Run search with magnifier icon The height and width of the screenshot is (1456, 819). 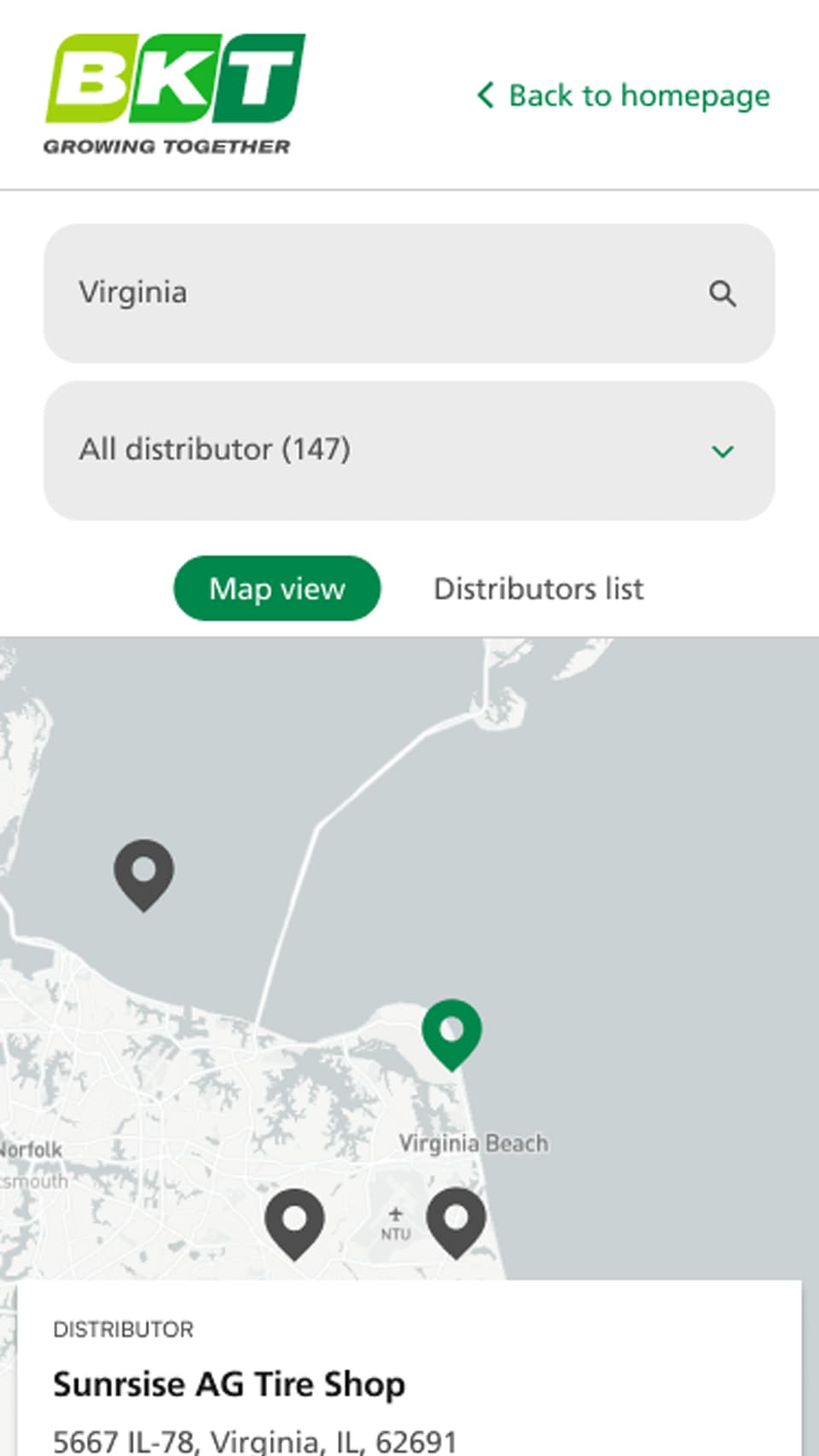(x=722, y=293)
